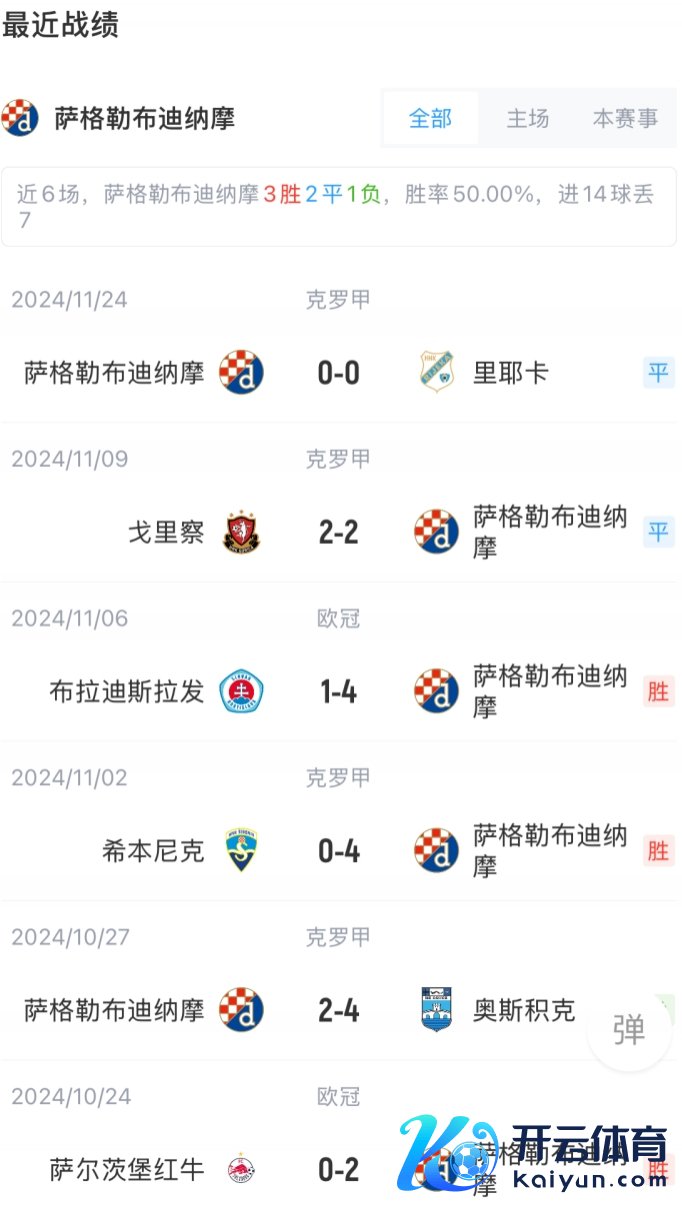Open the 2-4 match against 奥斯积克

tap(338, 1010)
